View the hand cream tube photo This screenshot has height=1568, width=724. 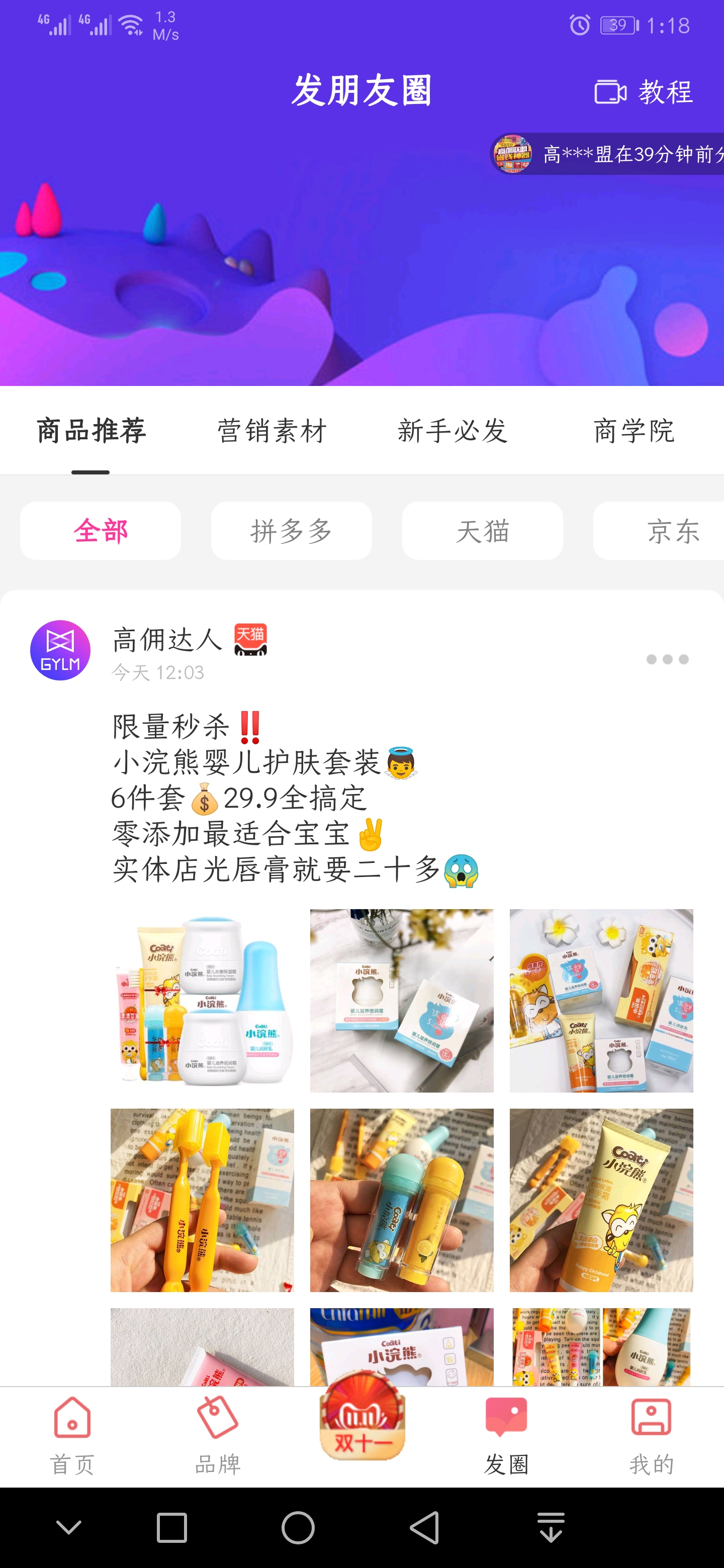[x=601, y=1200]
